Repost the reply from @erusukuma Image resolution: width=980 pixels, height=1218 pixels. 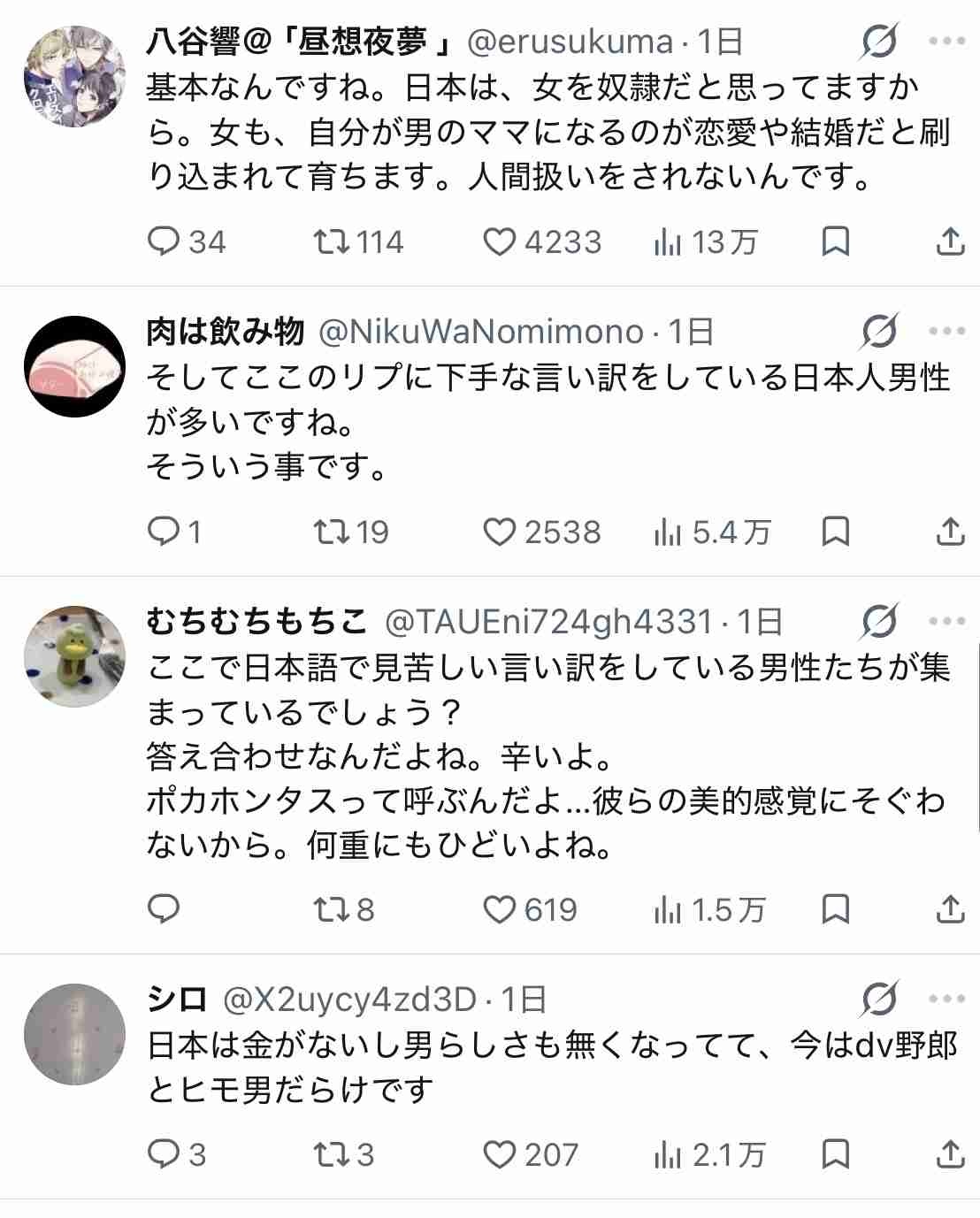coord(331,241)
